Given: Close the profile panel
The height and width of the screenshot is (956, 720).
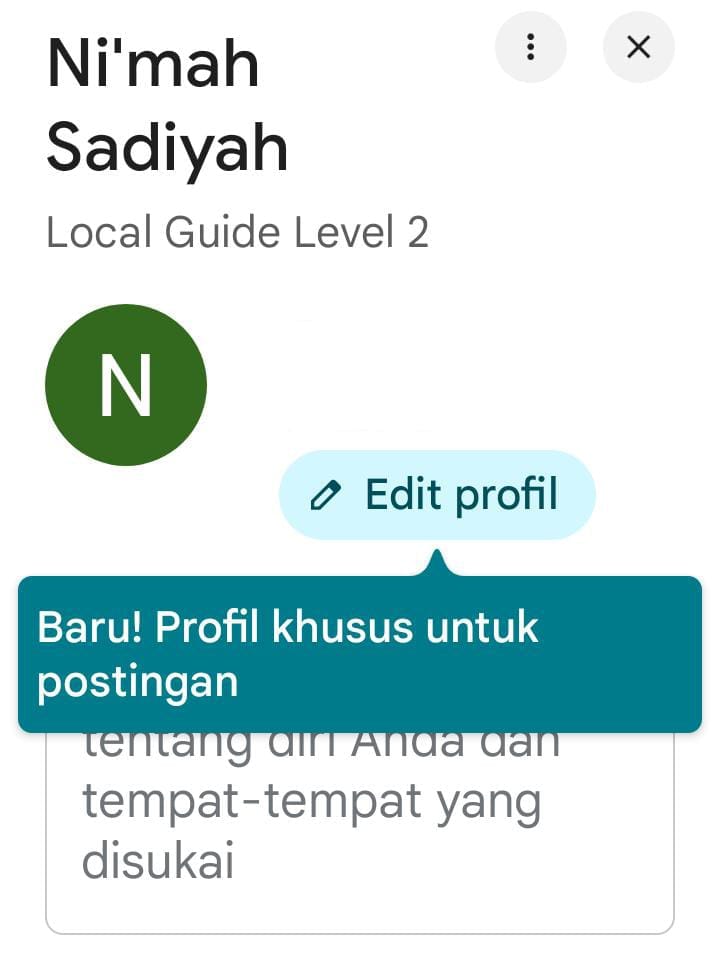Looking at the screenshot, I should pyautogui.click(x=638, y=47).
